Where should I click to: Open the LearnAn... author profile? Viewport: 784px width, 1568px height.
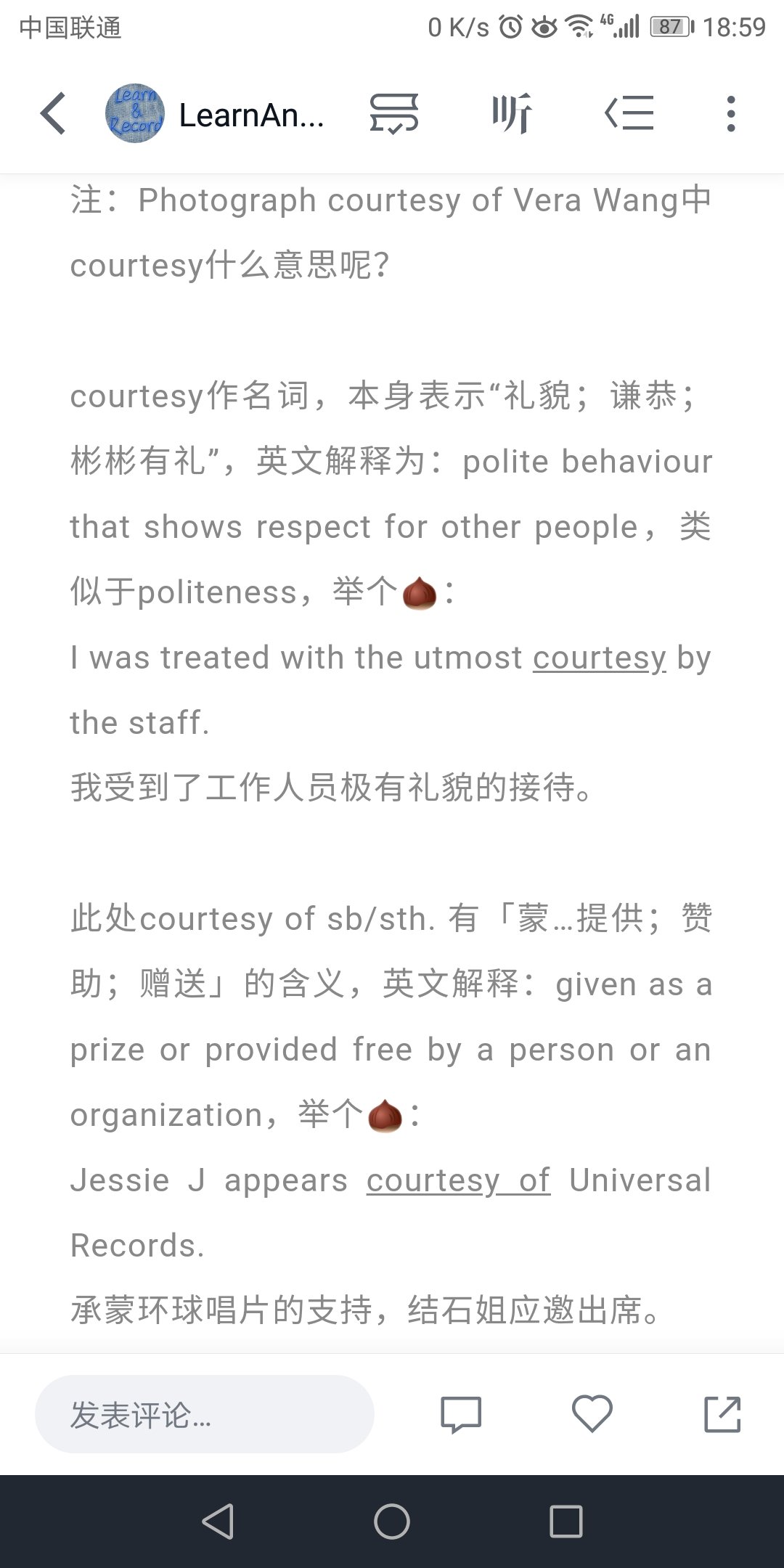coord(215,115)
